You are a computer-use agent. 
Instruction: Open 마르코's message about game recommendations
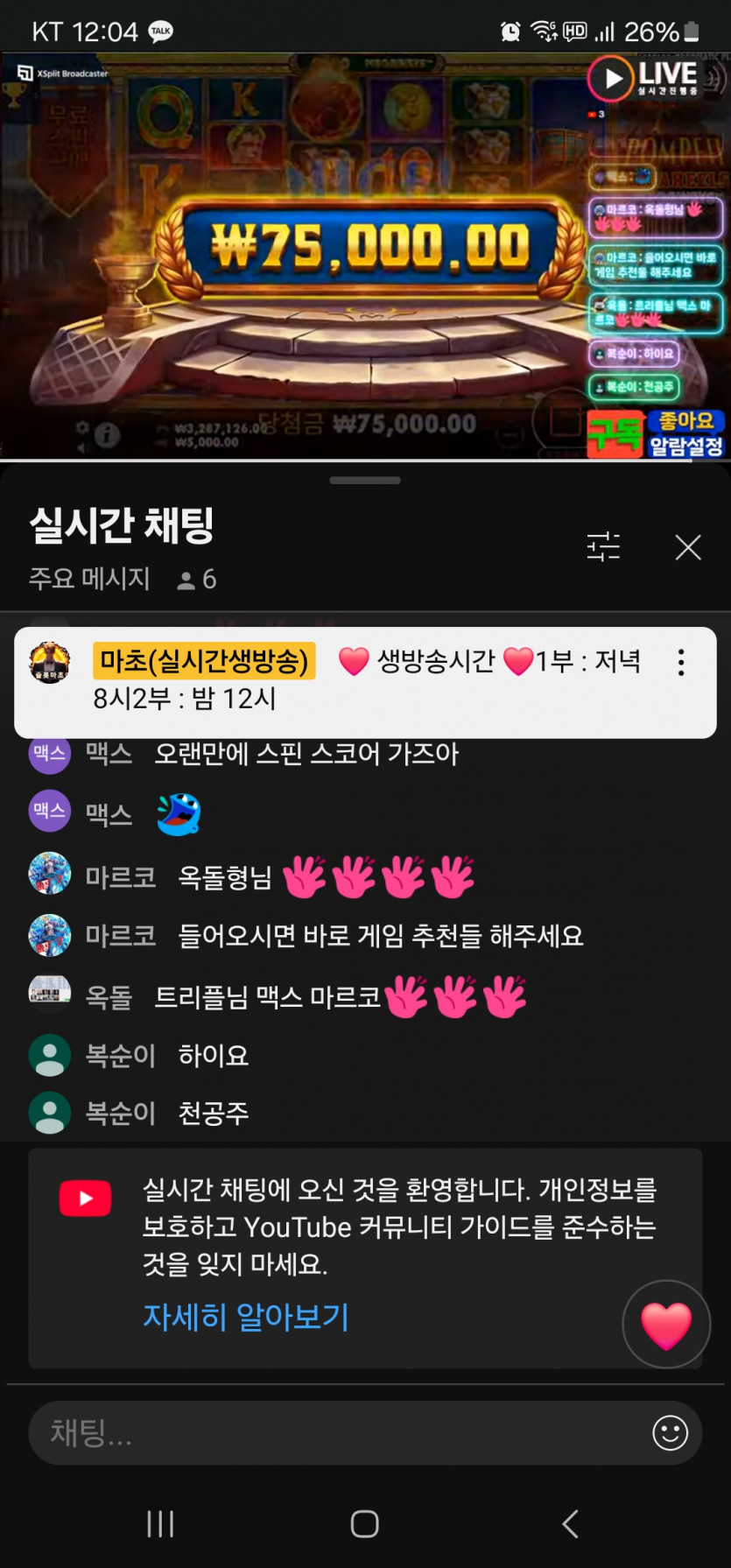click(380, 936)
